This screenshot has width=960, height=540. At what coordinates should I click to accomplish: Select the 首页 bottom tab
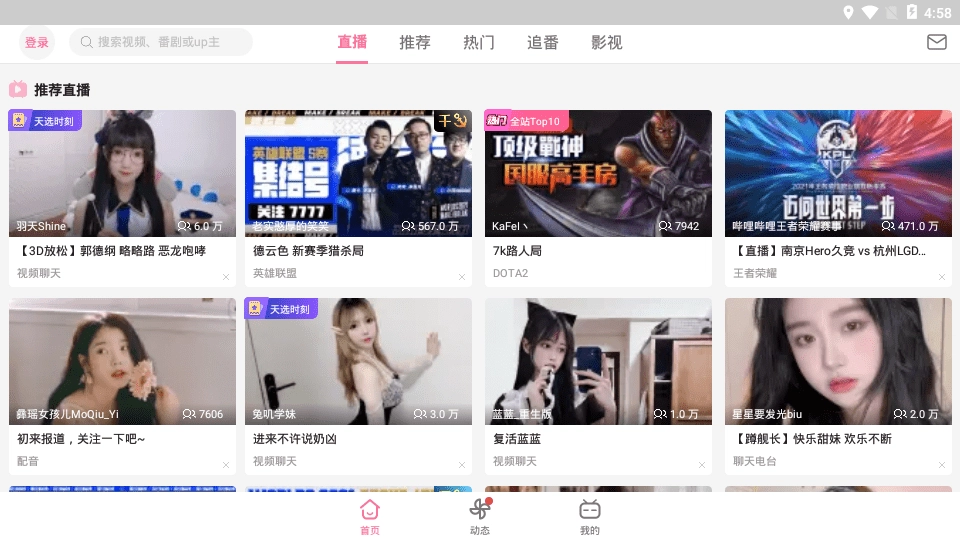coord(370,516)
